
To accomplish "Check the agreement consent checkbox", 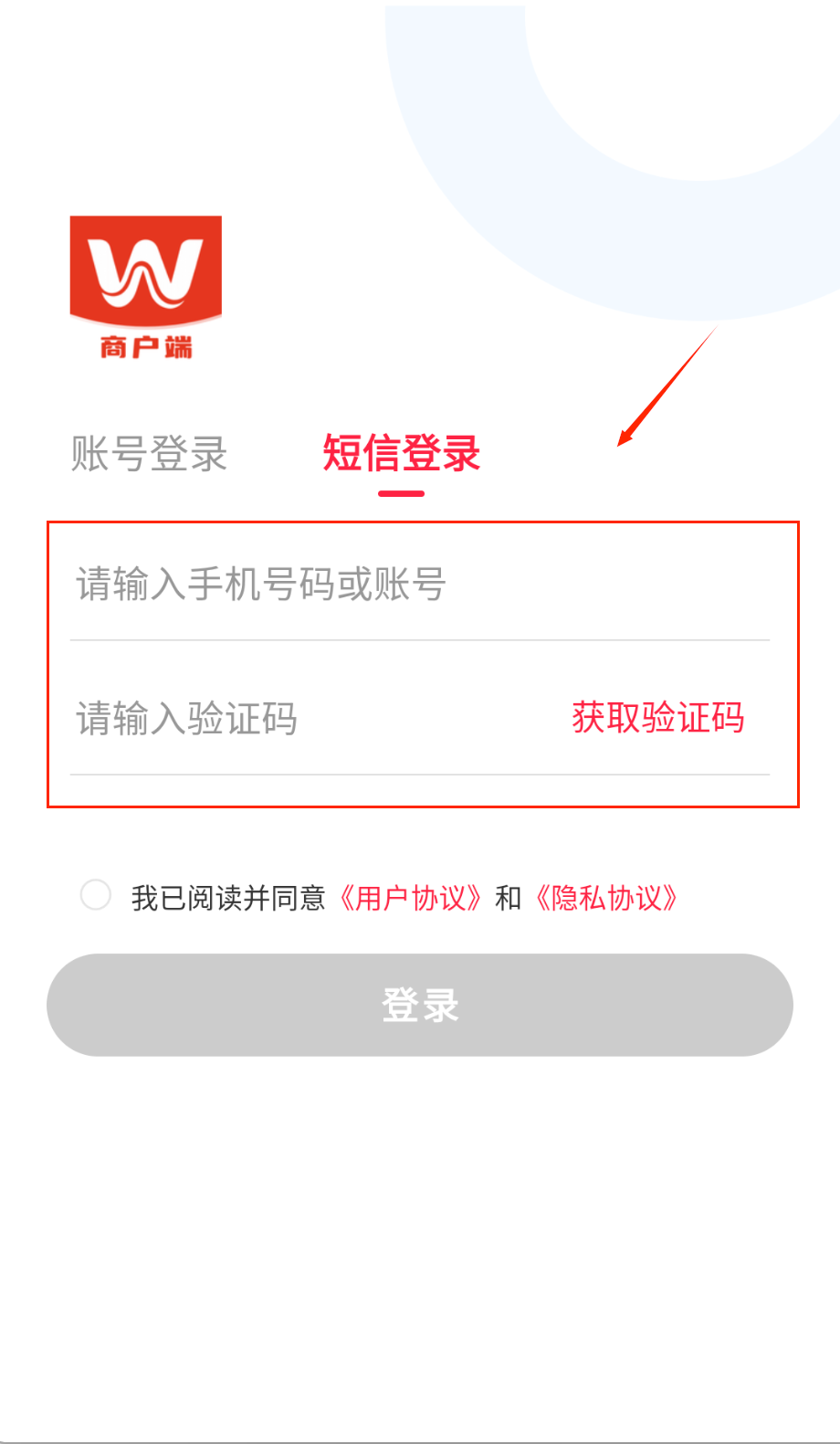I will 96,896.
